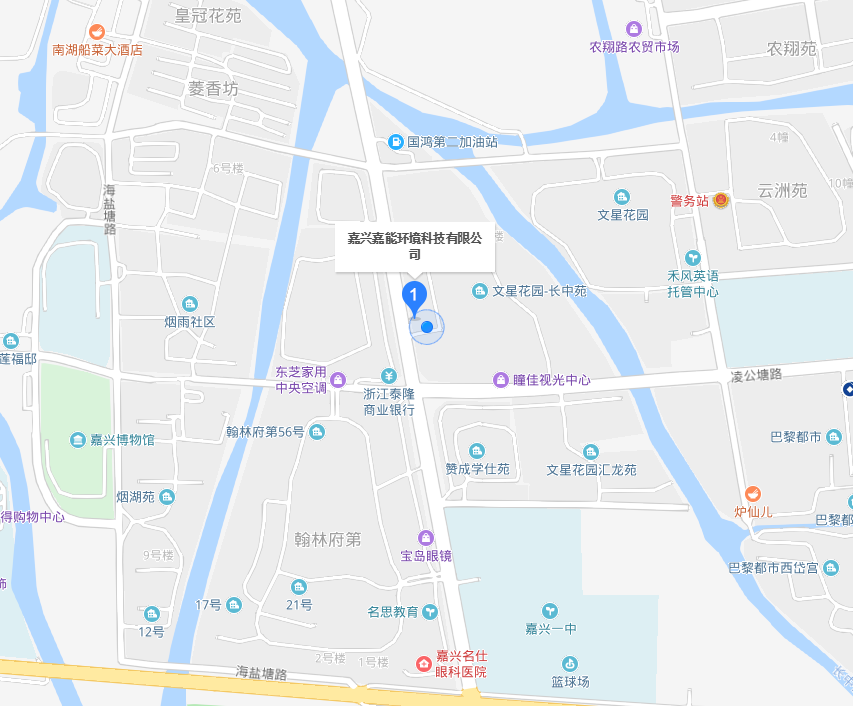Select the 警务站 police station icon

point(720,200)
